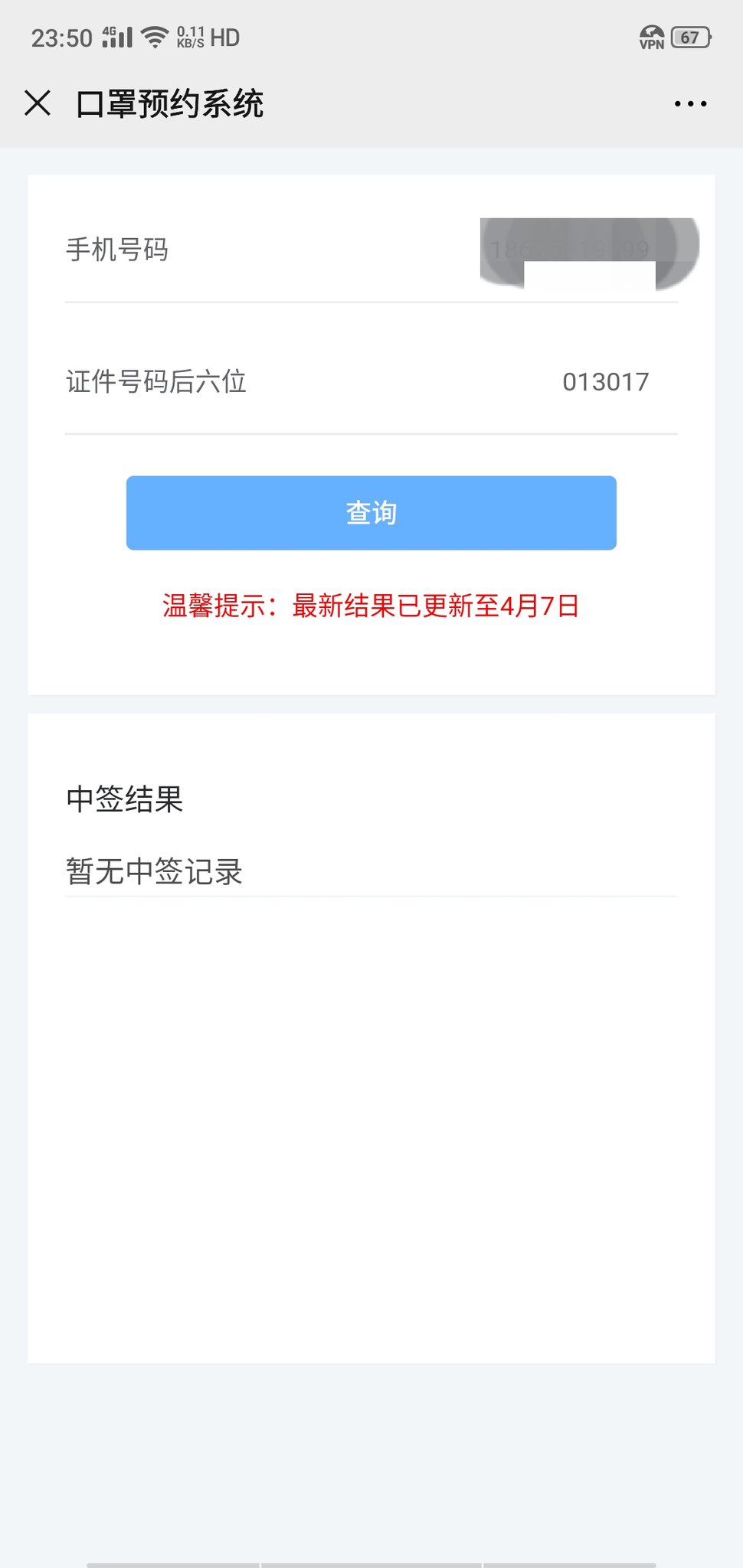Screen dimensions: 743x1568
Task: Tap the 手机号码 phone number field
Action: click(x=371, y=250)
